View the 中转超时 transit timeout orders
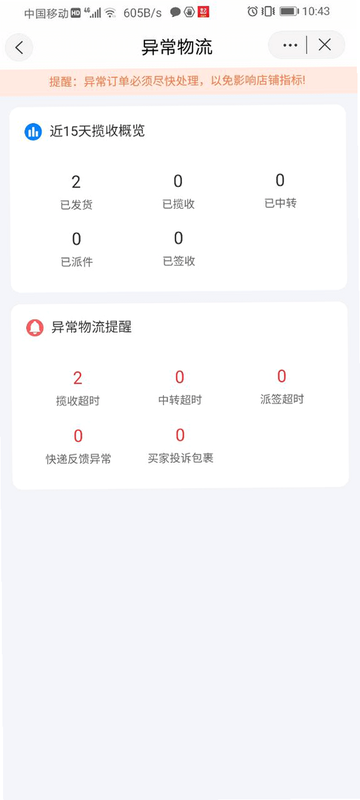The width and height of the screenshot is (360, 800). (179, 388)
